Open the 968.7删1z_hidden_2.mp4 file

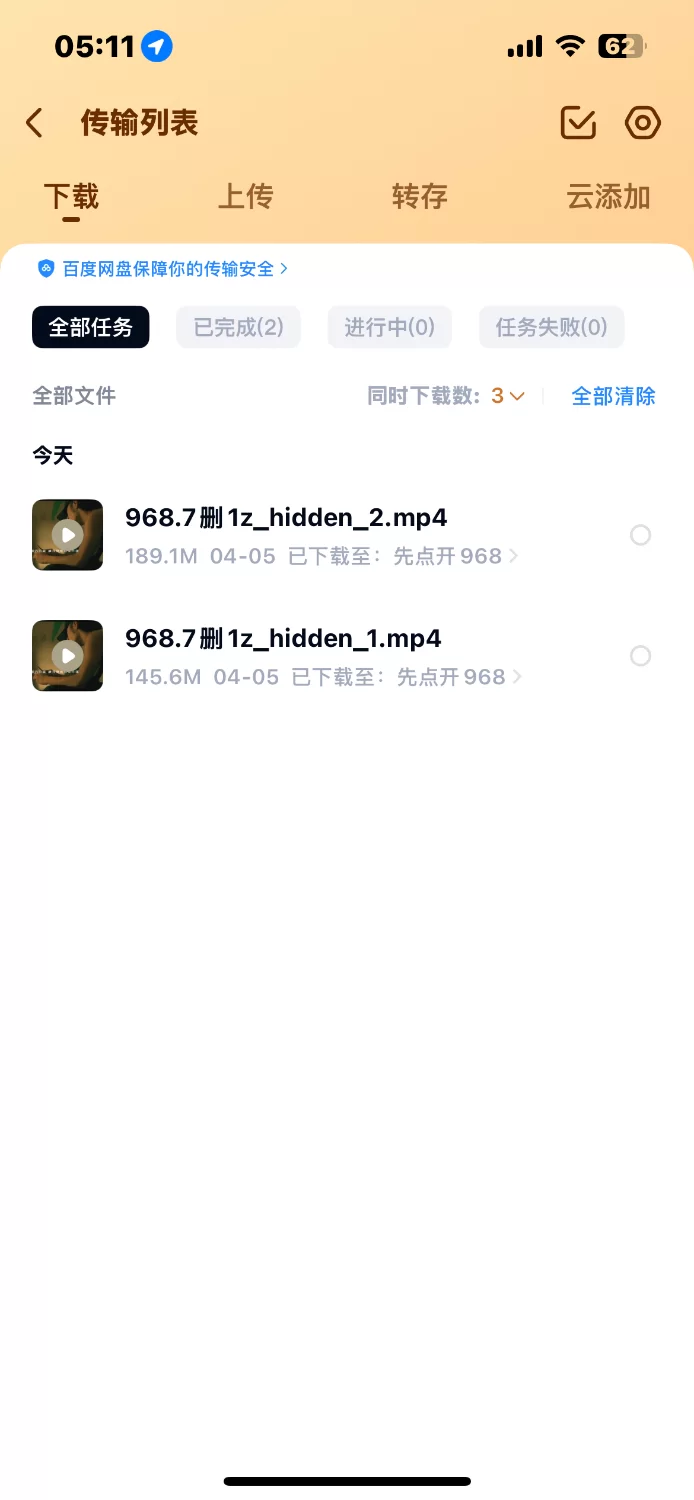click(x=285, y=518)
